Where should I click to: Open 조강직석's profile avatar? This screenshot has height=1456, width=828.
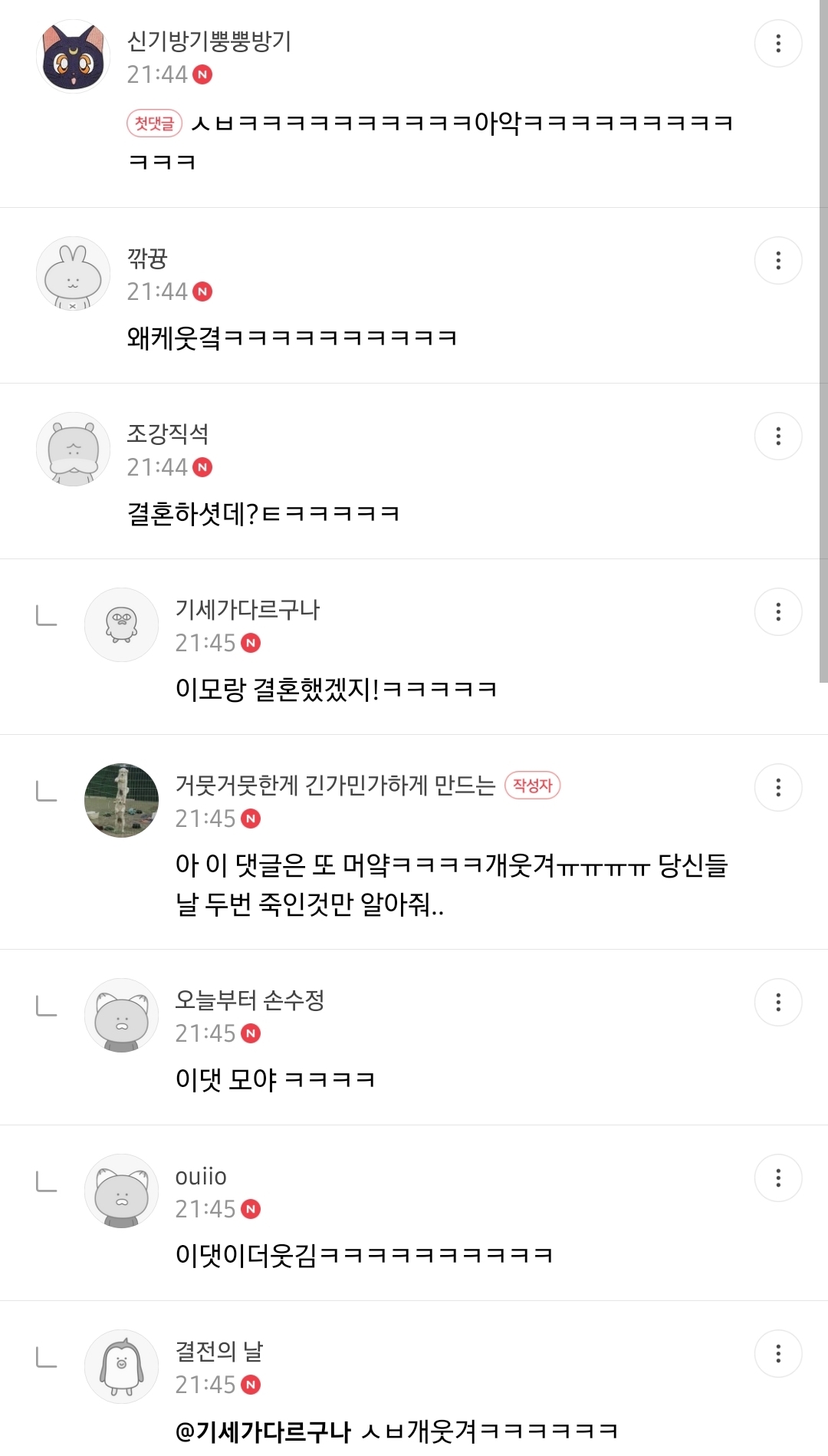coord(74,450)
